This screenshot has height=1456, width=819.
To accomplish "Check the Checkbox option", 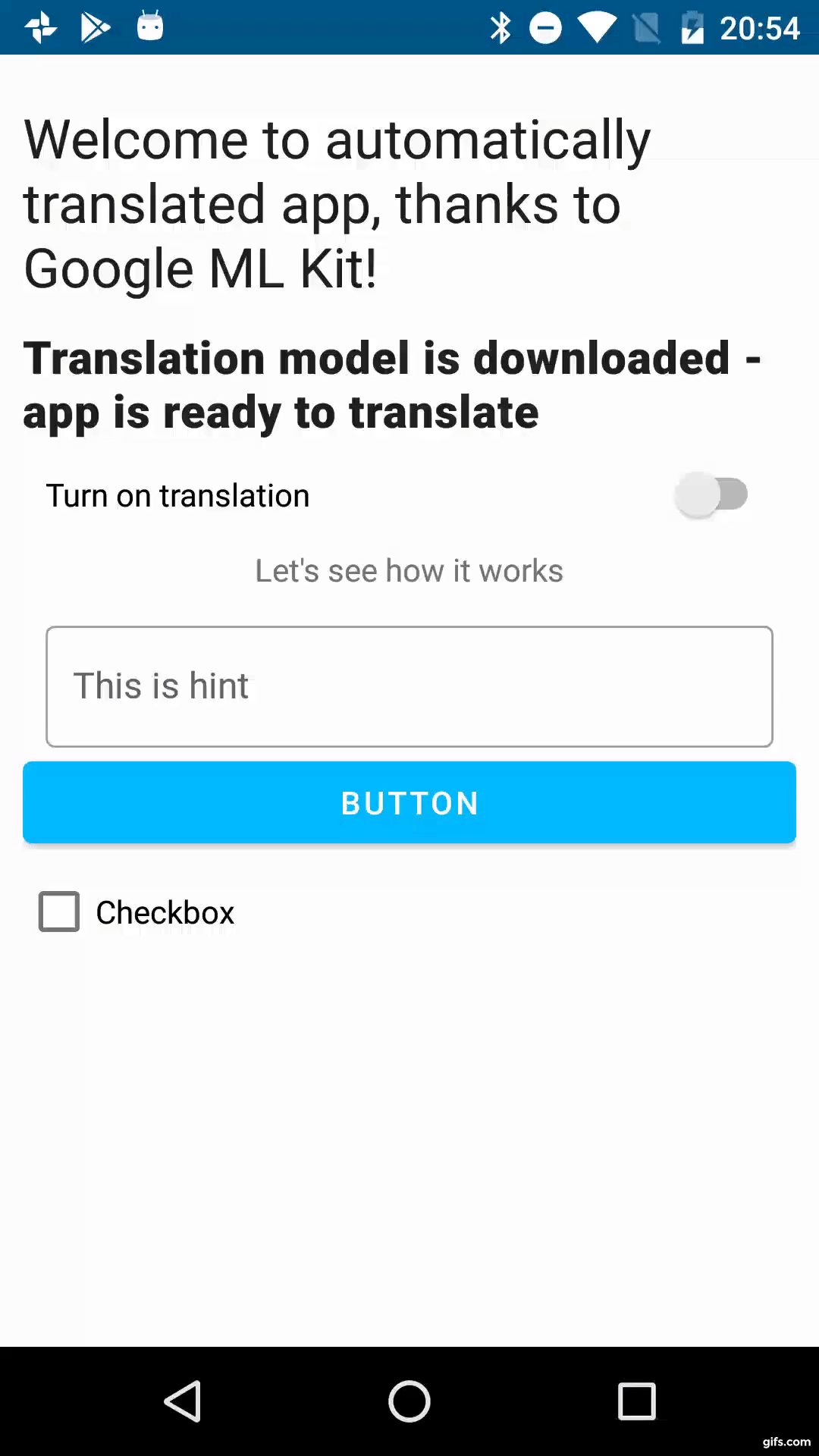I will (x=59, y=912).
